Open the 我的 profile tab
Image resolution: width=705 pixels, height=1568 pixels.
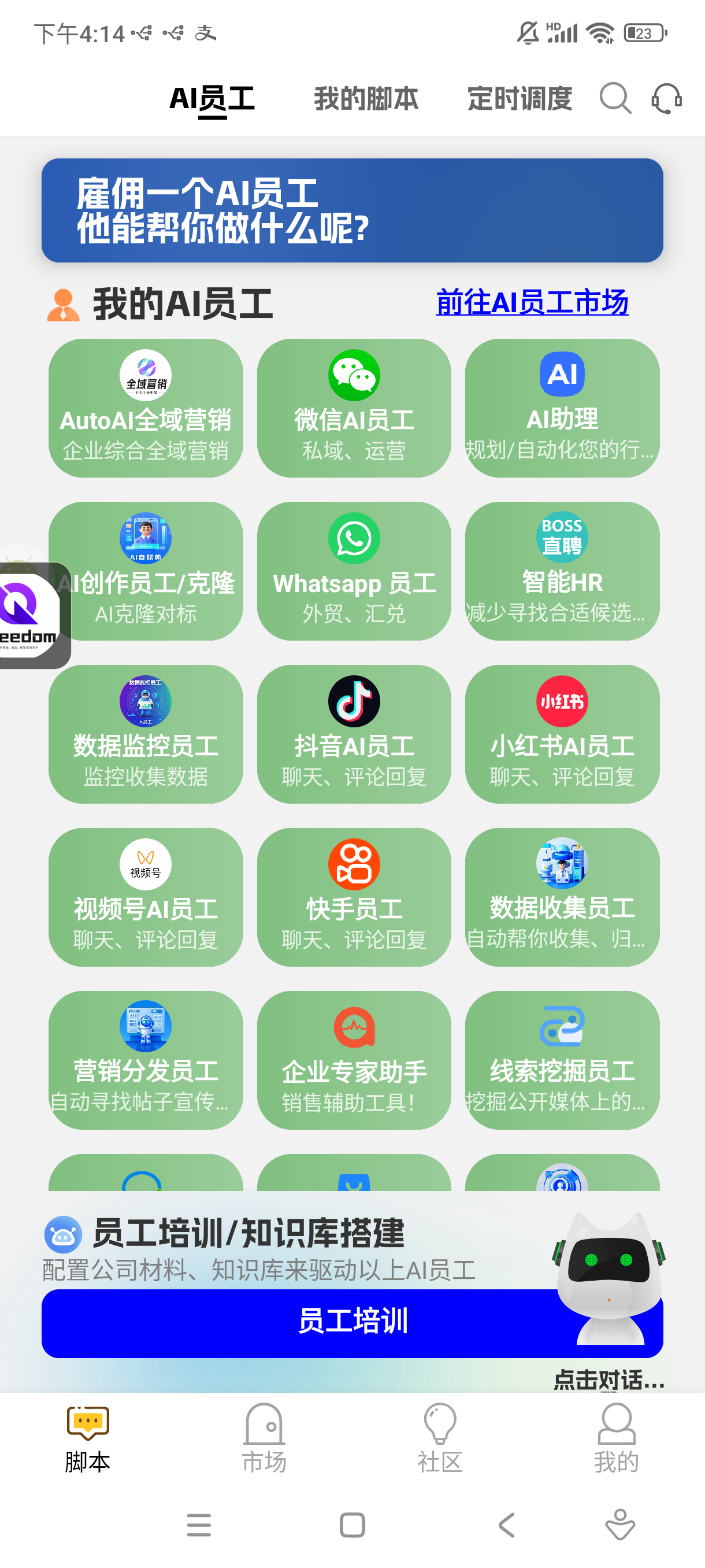click(616, 1438)
